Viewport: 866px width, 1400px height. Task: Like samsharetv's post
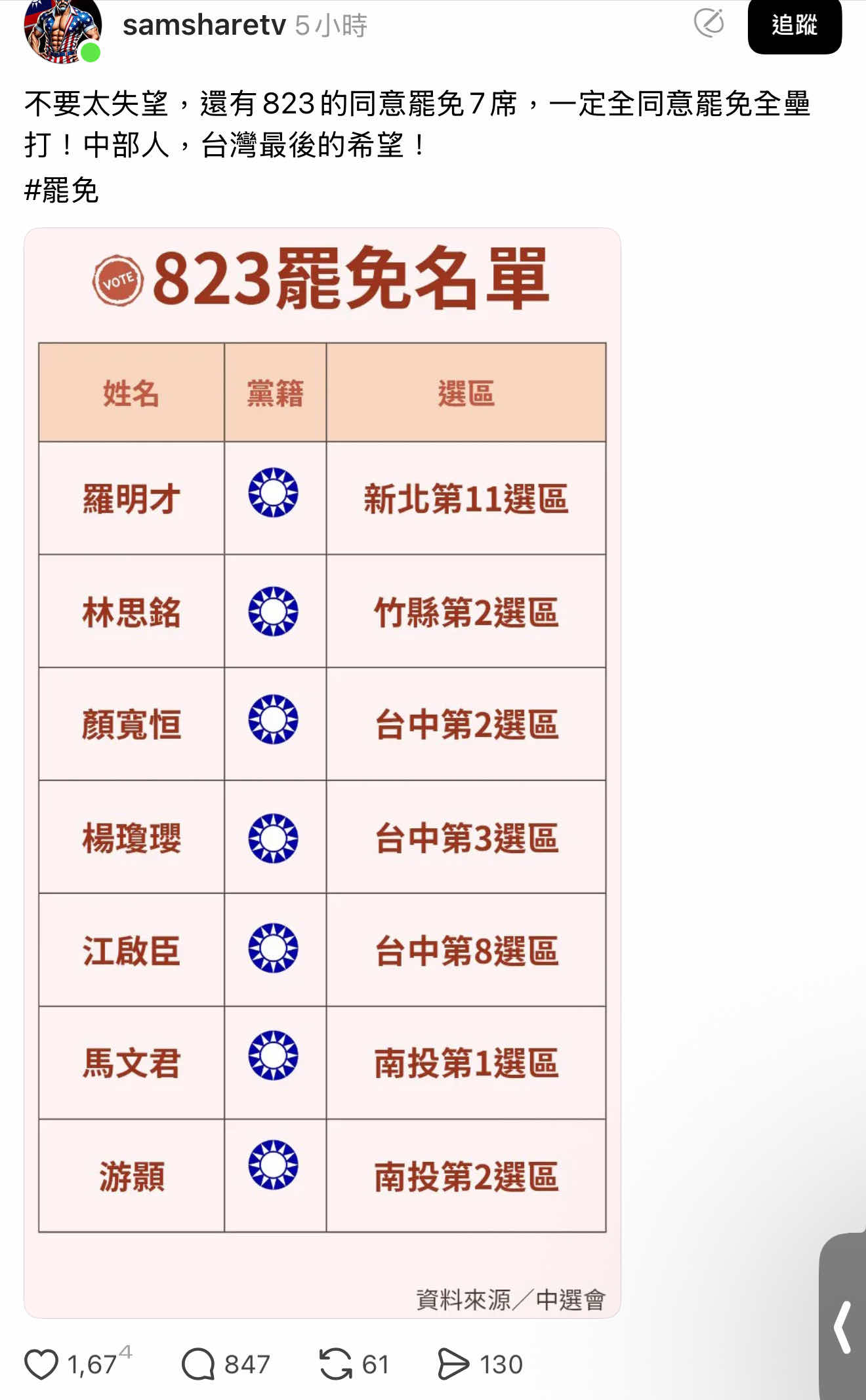click(x=41, y=1365)
